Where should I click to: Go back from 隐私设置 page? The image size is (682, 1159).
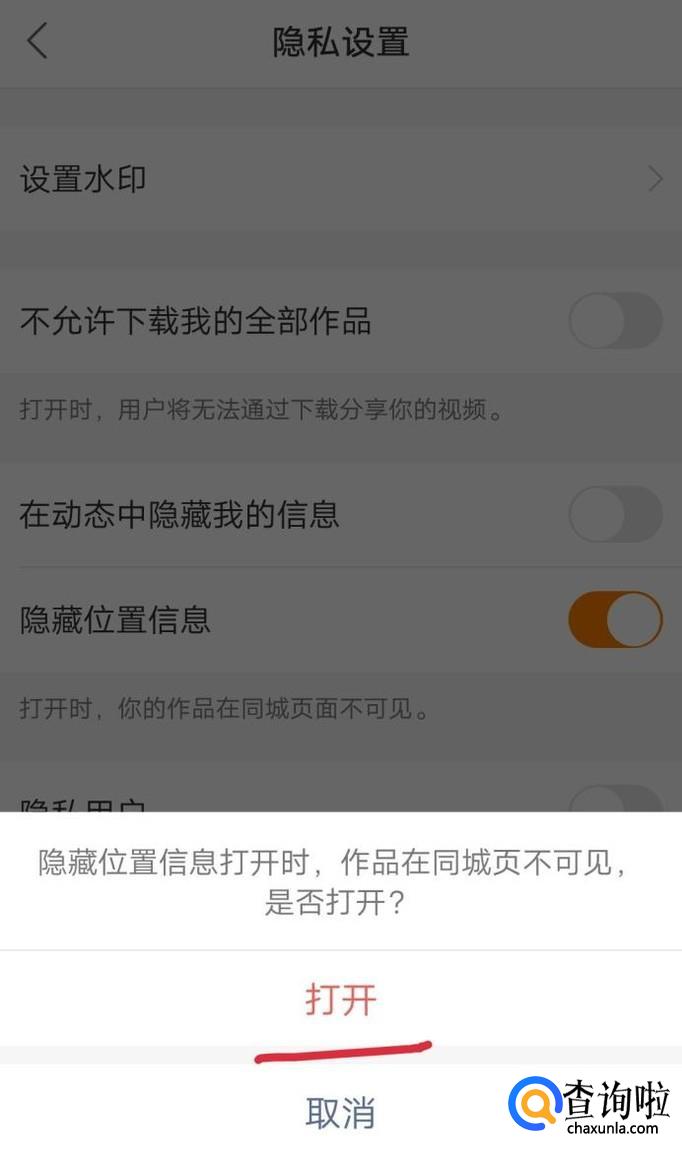click(x=37, y=41)
